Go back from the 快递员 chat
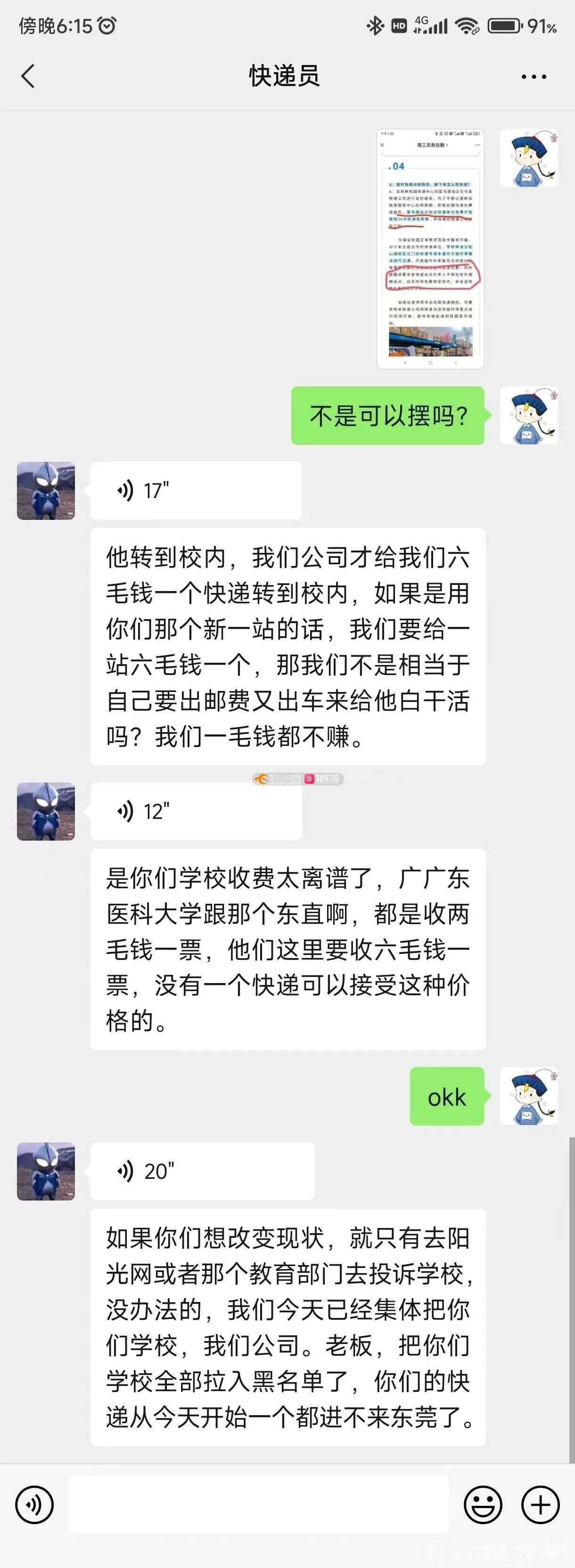The height and width of the screenshot is (1568, 575). 28,76
